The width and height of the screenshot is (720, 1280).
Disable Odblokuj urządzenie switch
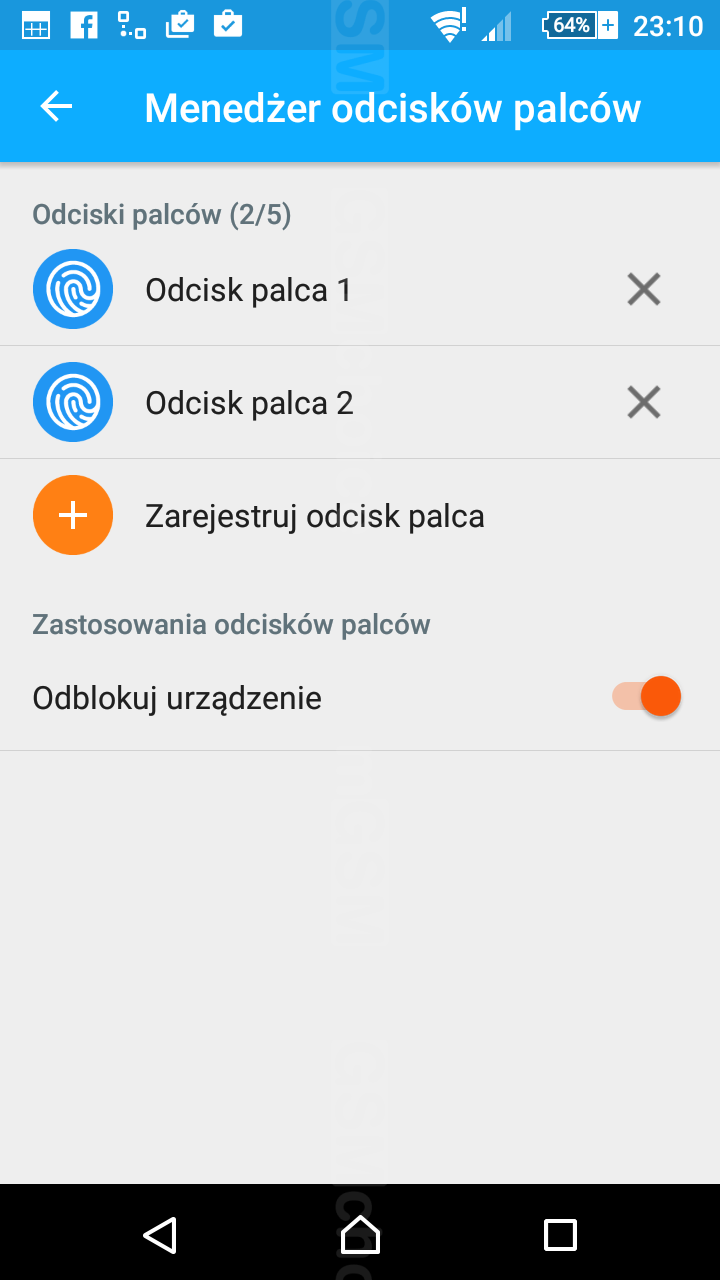(x=647, y=697)
